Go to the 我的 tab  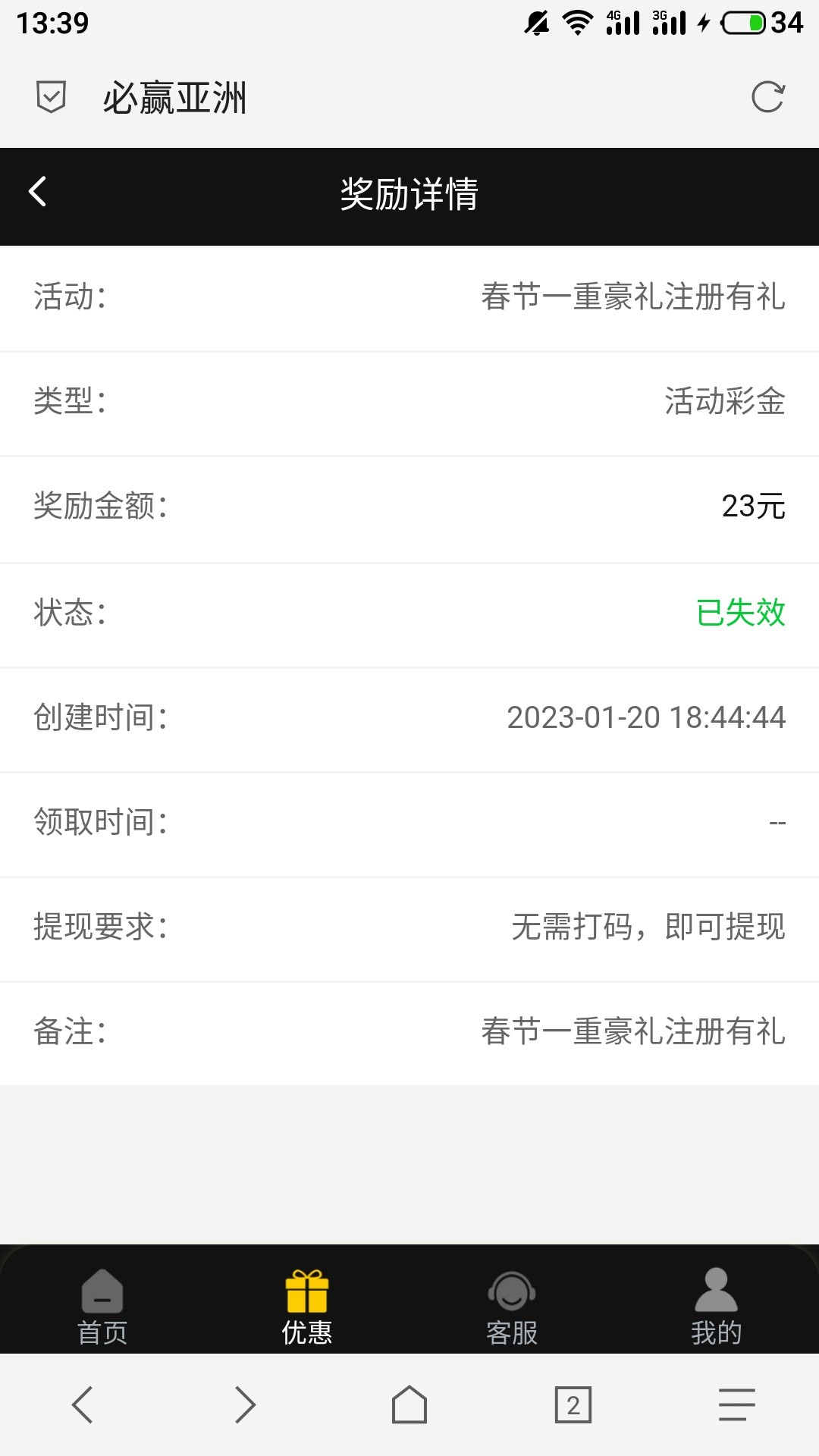pos(716,1307)
